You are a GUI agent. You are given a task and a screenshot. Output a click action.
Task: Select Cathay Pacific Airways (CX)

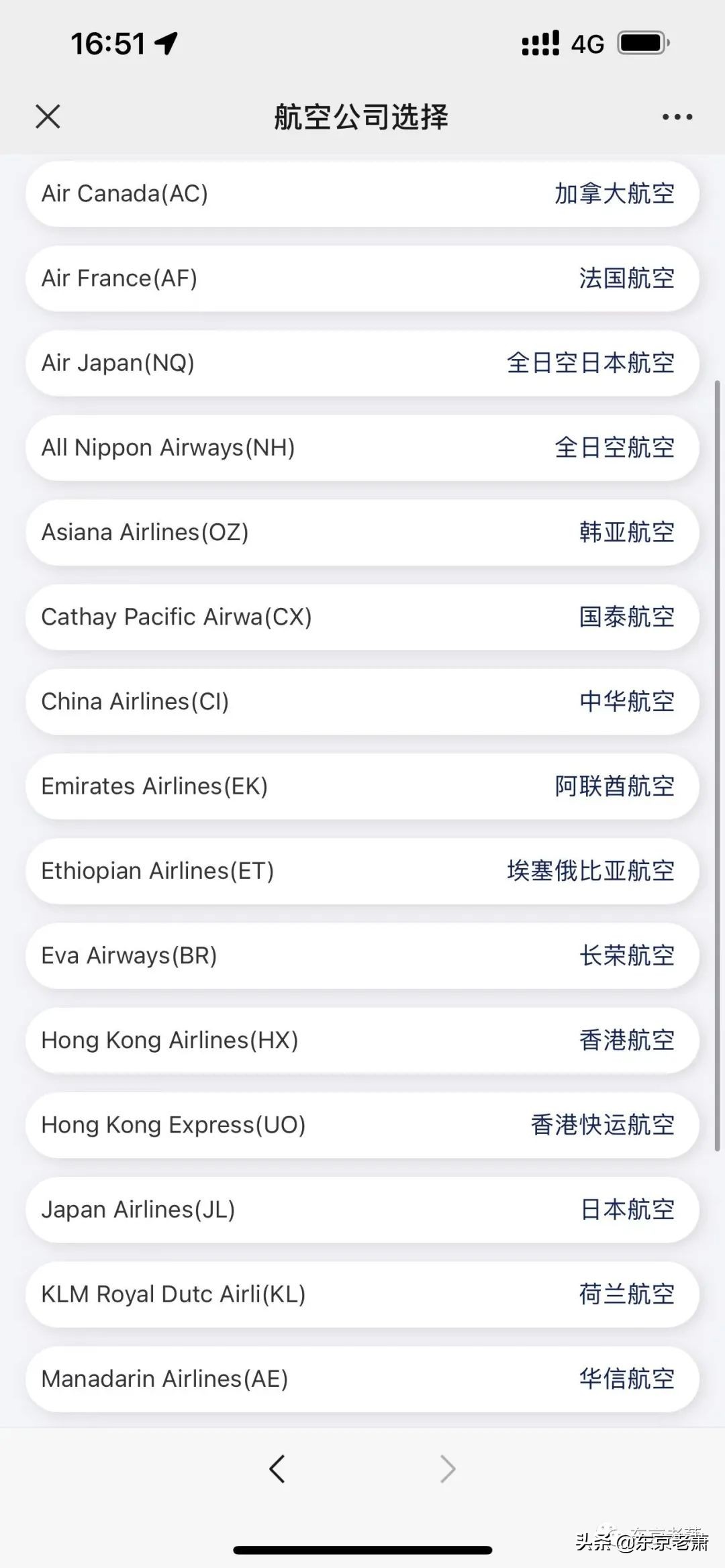(x=362, y=617)
